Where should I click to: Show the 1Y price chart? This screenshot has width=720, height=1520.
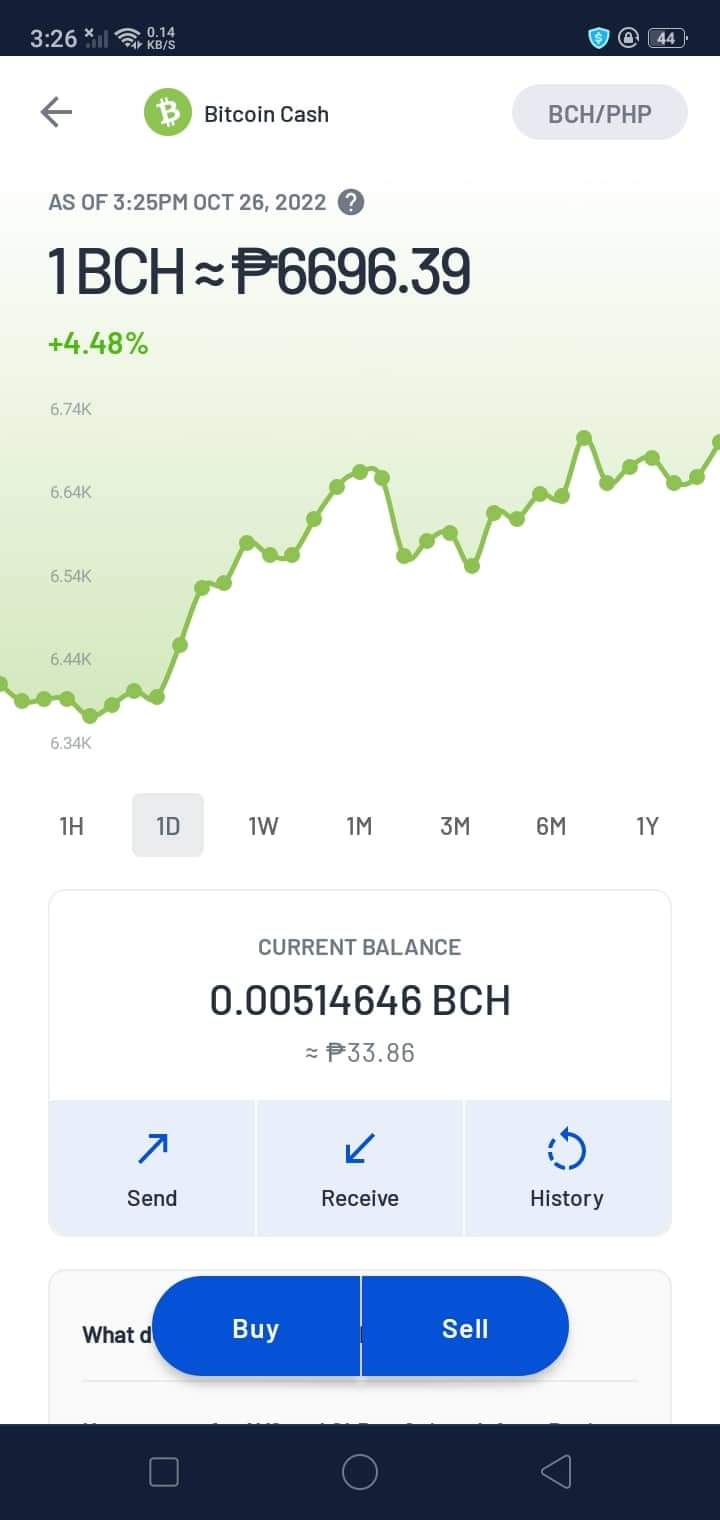pyautogui.click(x=648, y=826)
